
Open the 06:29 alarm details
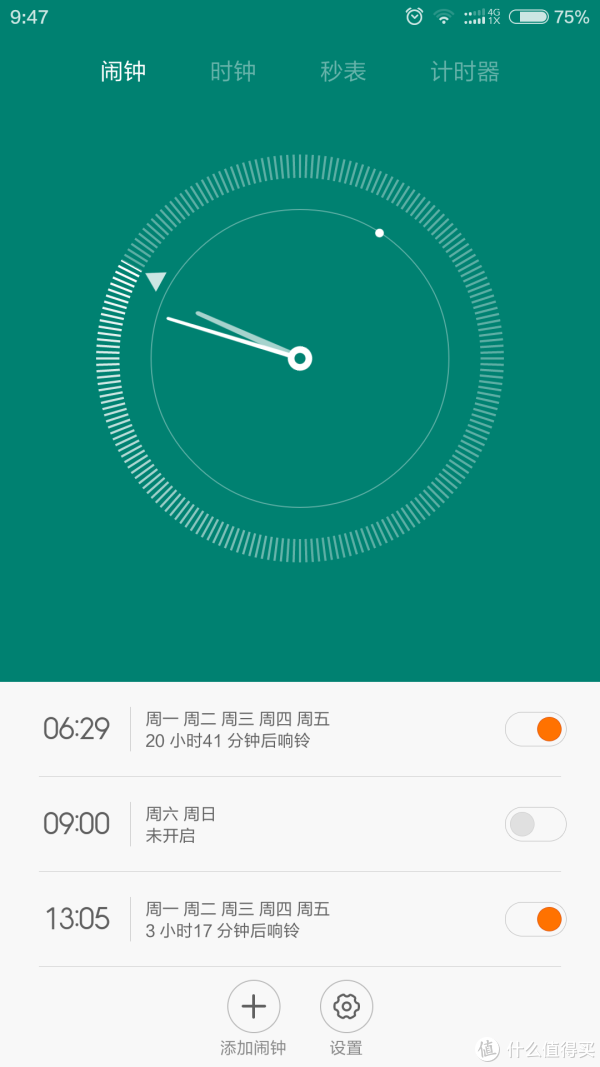[300, 729]
